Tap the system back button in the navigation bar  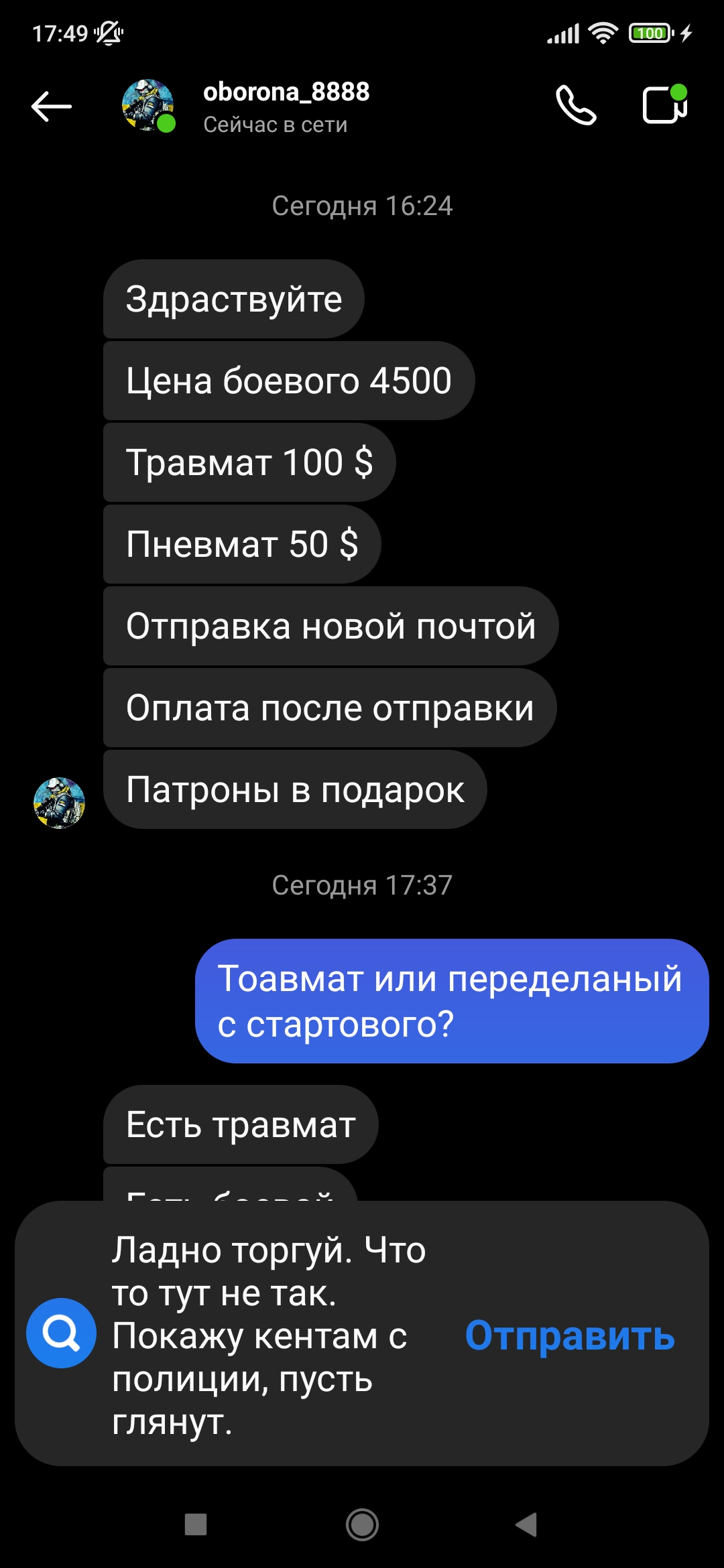pyautogui.click(x=527, y=1524)
